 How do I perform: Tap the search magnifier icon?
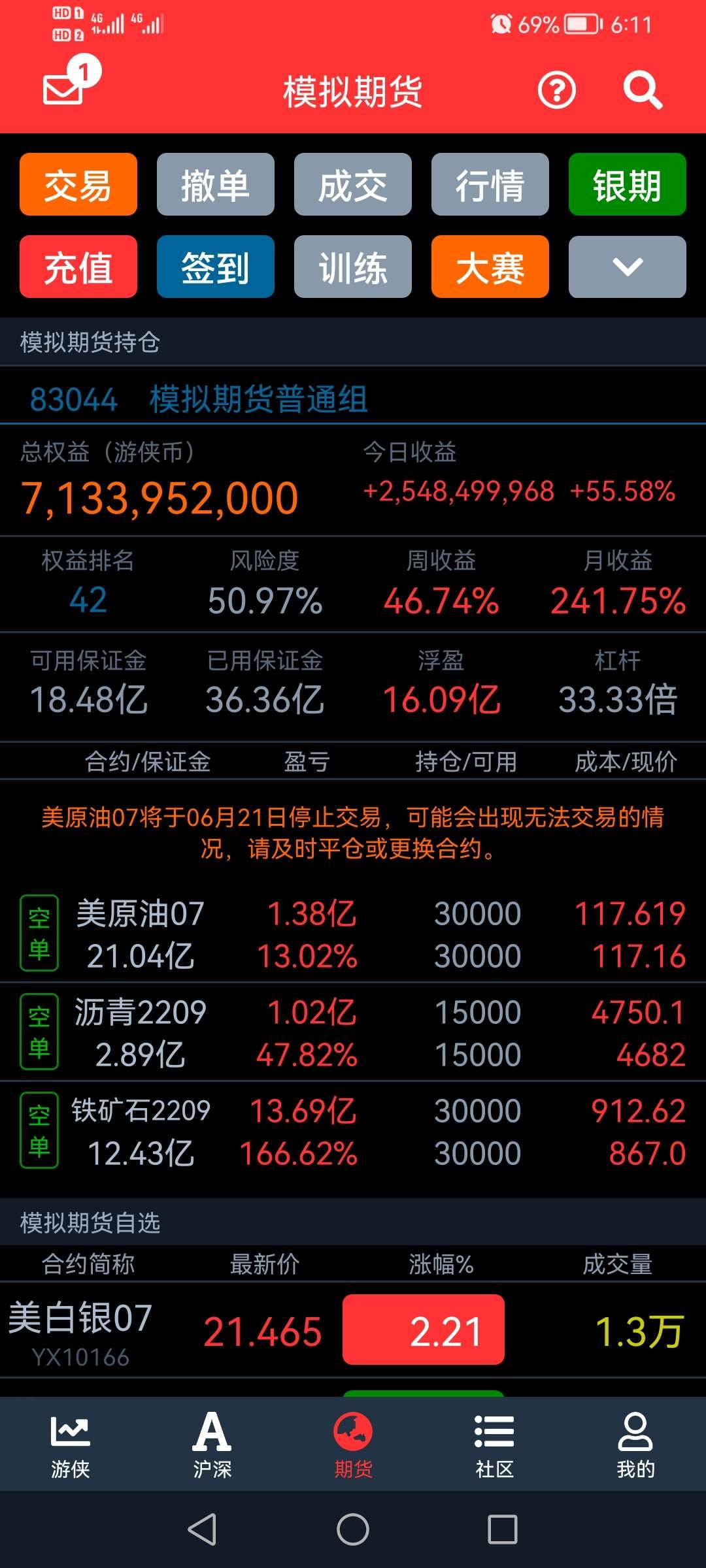click(x=643, y=90)
